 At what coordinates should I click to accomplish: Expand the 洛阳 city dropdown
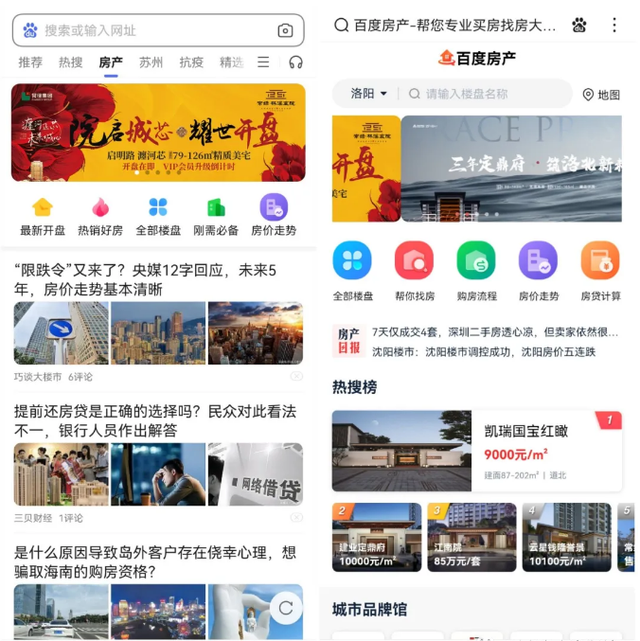click(x=368, y=93)
